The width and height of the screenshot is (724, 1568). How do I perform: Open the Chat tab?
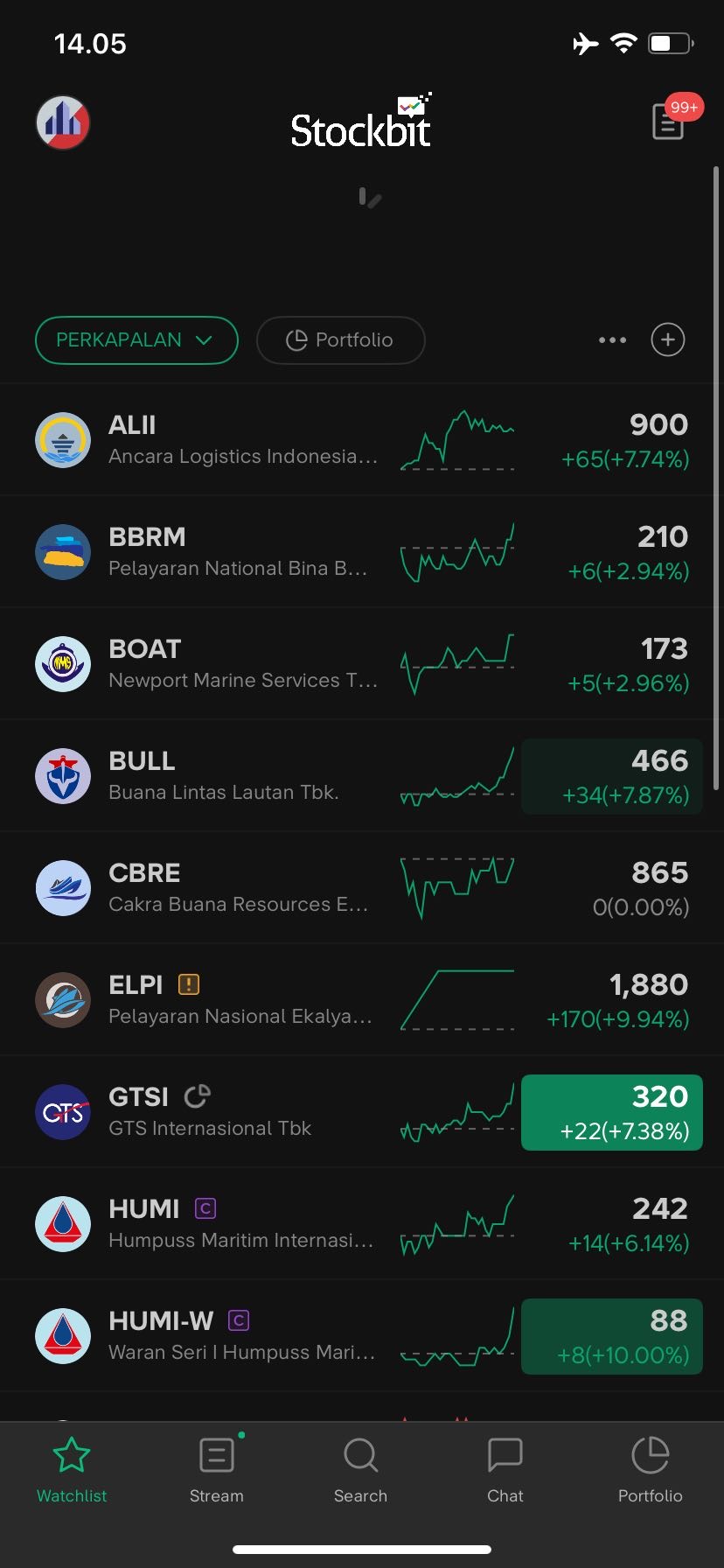505,1470
